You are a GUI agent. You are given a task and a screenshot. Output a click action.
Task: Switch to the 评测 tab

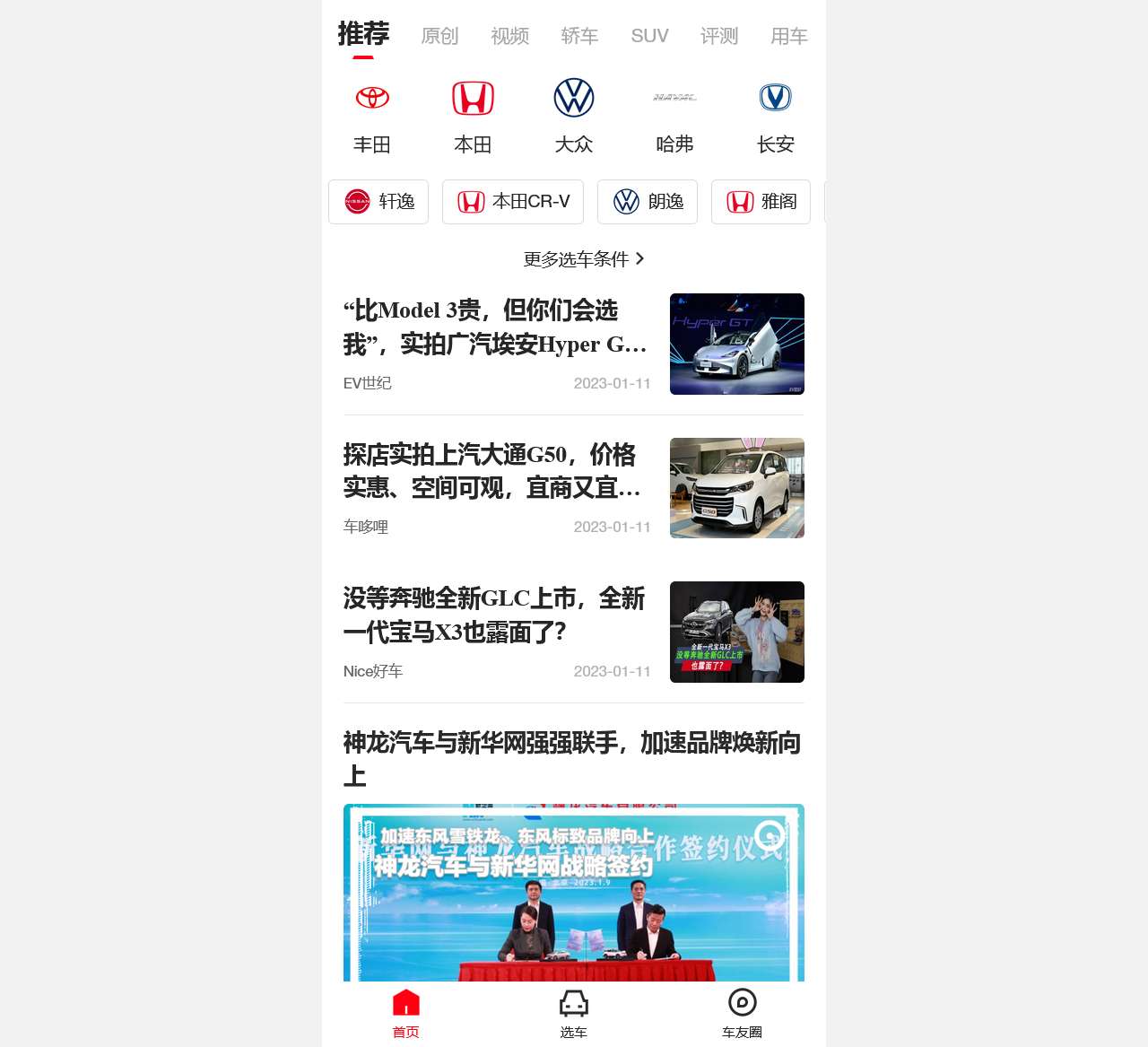tap(719, 36)
